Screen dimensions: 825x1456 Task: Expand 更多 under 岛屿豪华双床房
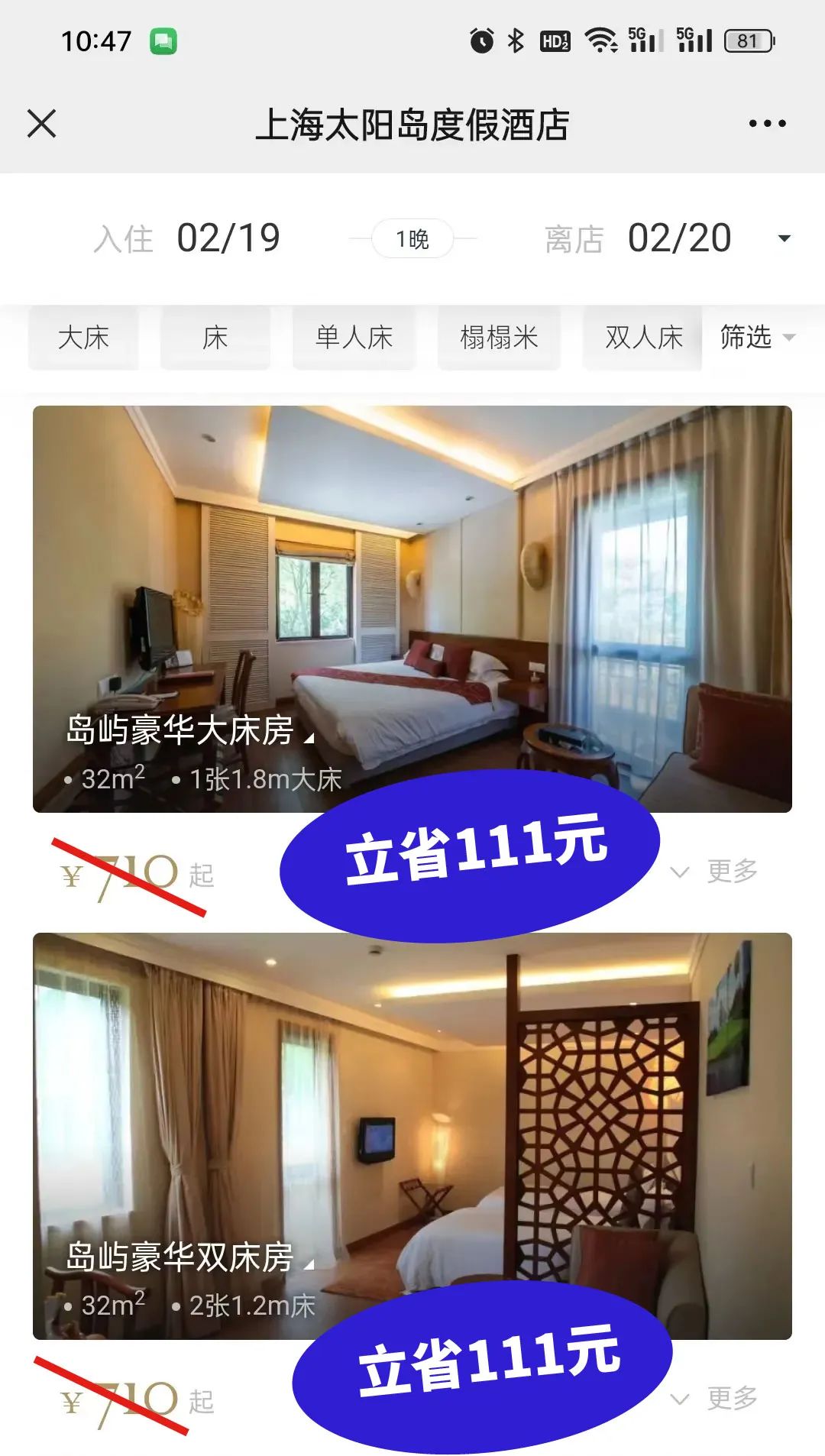click(714, 1398)
